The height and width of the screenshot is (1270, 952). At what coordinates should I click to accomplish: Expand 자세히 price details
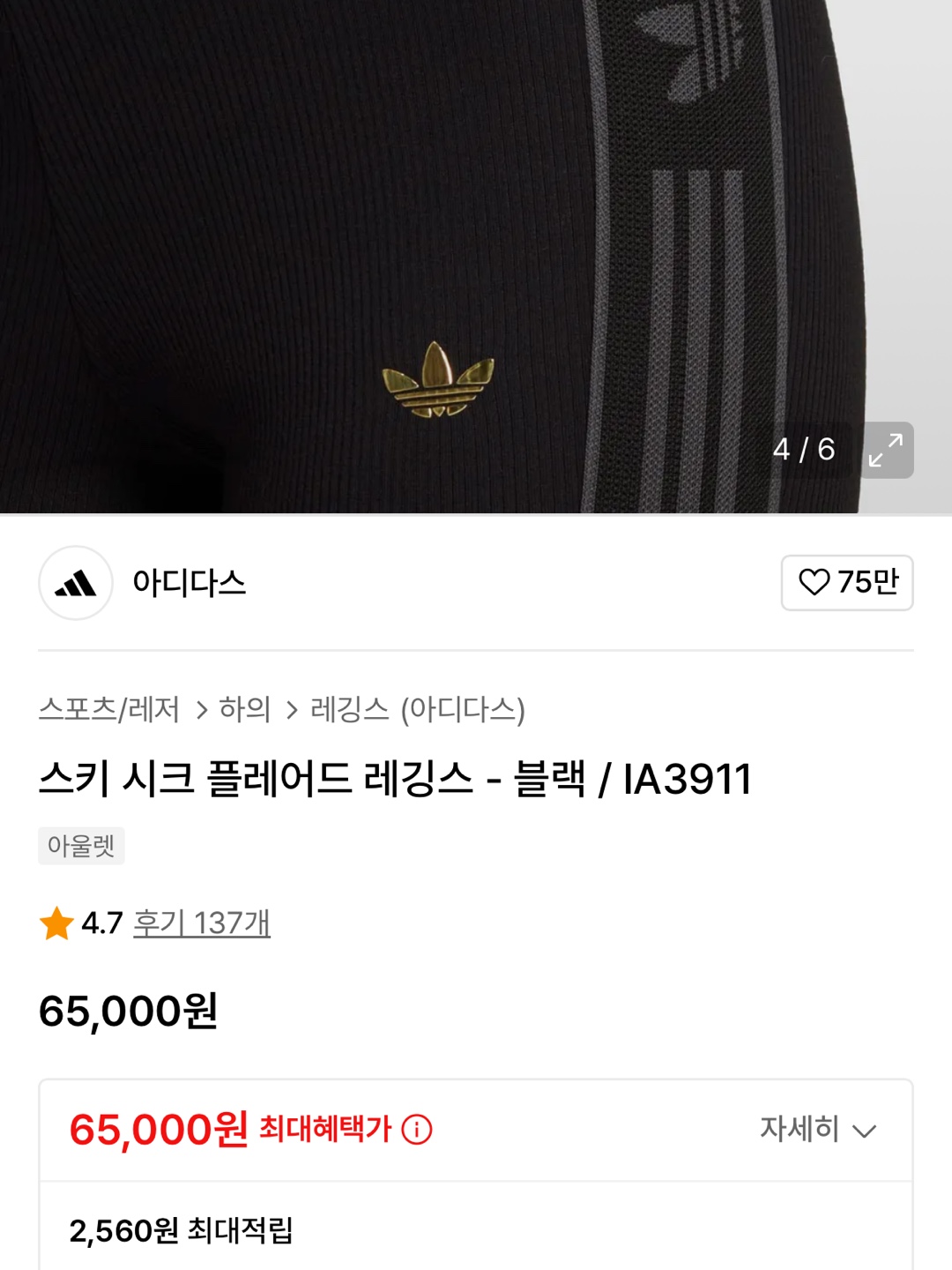[x=817, y=1130]
